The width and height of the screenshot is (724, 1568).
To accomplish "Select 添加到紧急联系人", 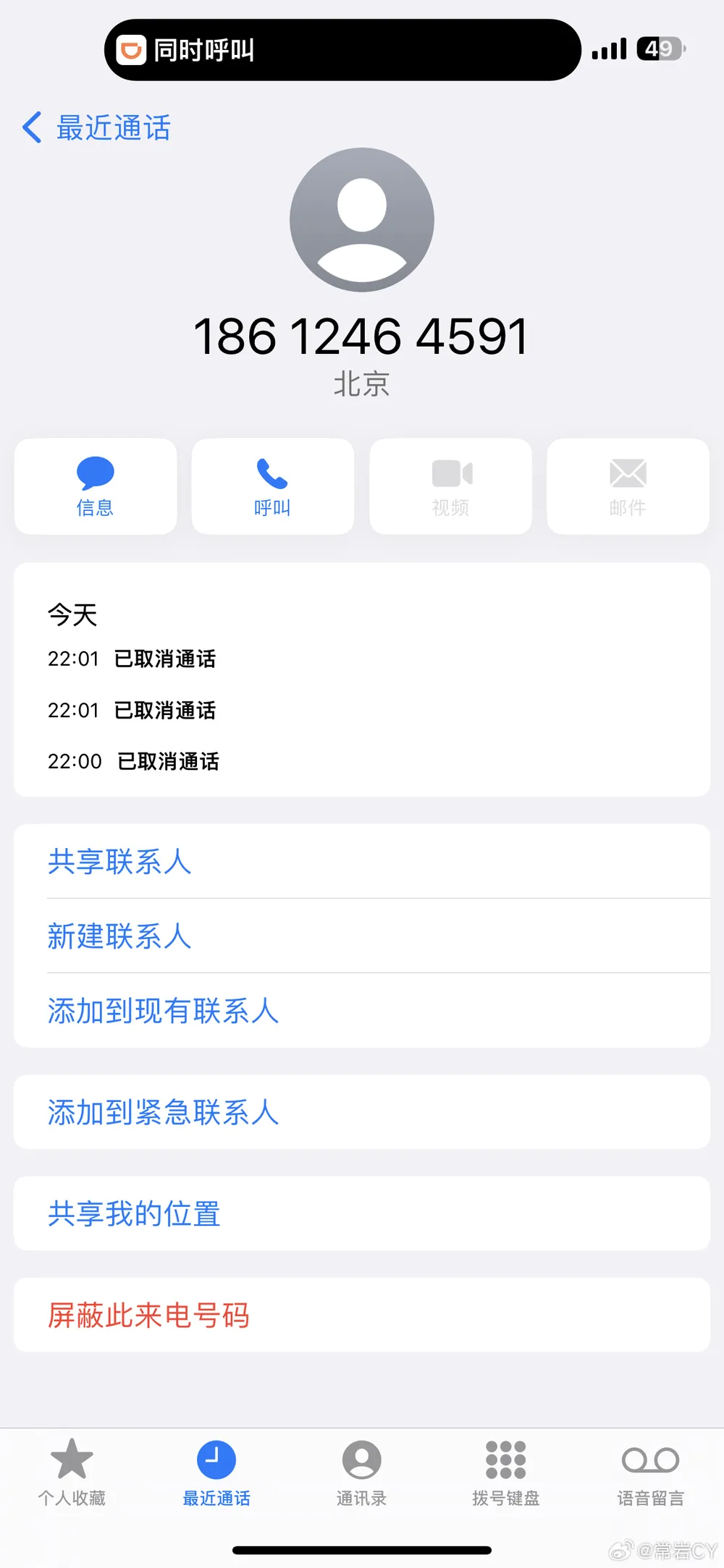I will (x=362, y=1112).
